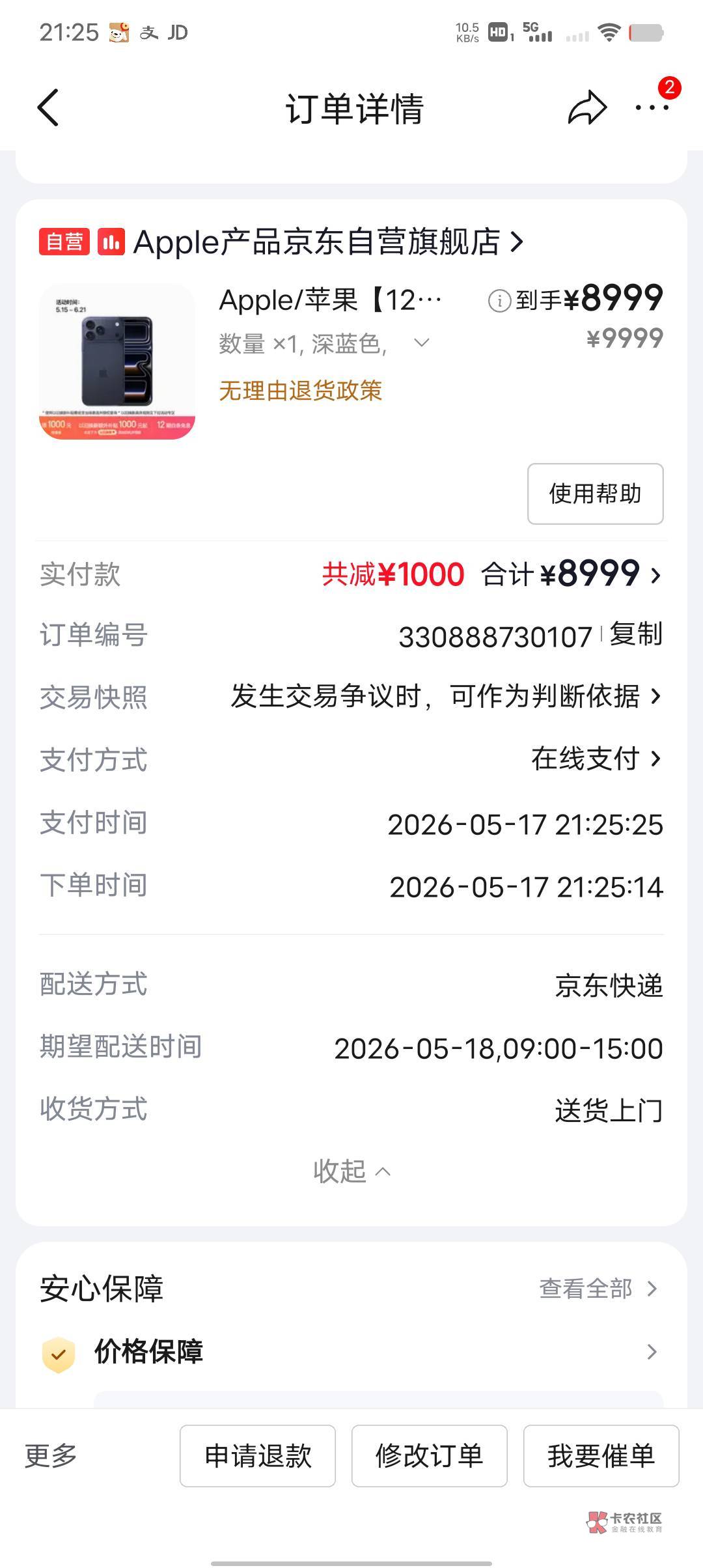This screenshot has height=1568, width=703.
Task: Tap 我要催单 to expedite order
Action: [601, 1456]
